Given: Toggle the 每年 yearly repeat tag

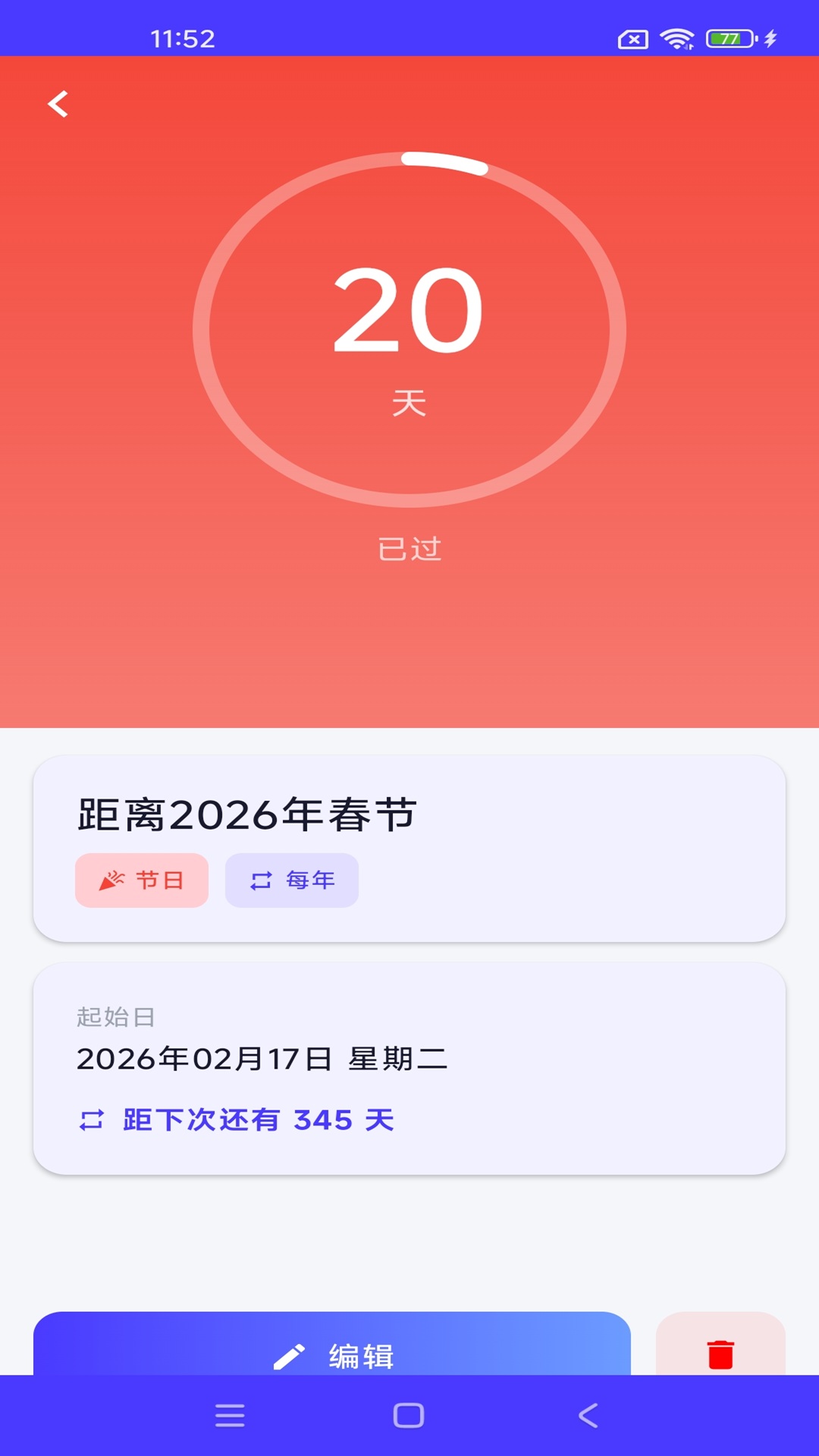Looking at the screenshot, I should (x=291, y=880).
